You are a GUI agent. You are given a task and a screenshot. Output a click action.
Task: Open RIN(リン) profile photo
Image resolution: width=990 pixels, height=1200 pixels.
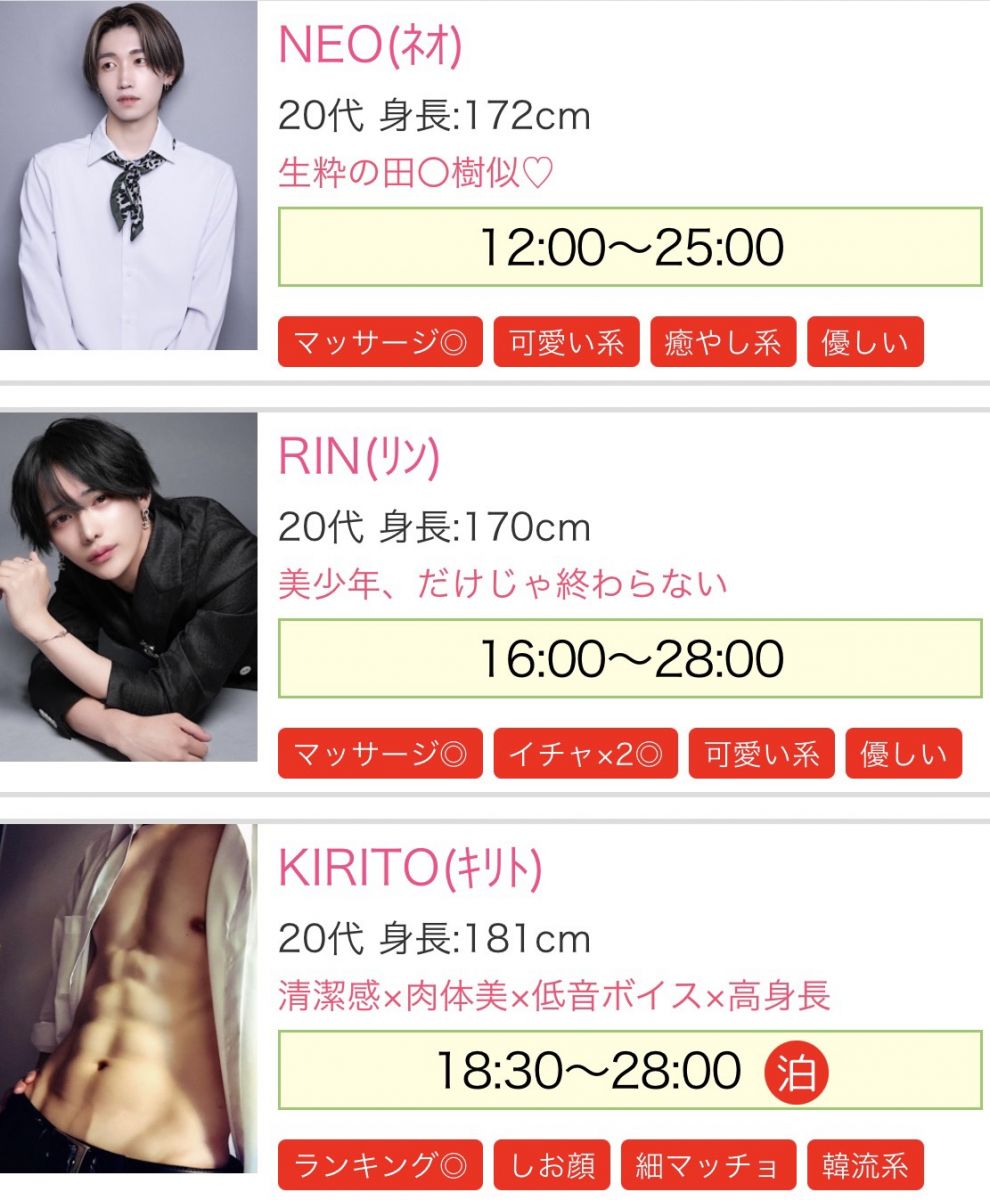(x=128, y=587)
